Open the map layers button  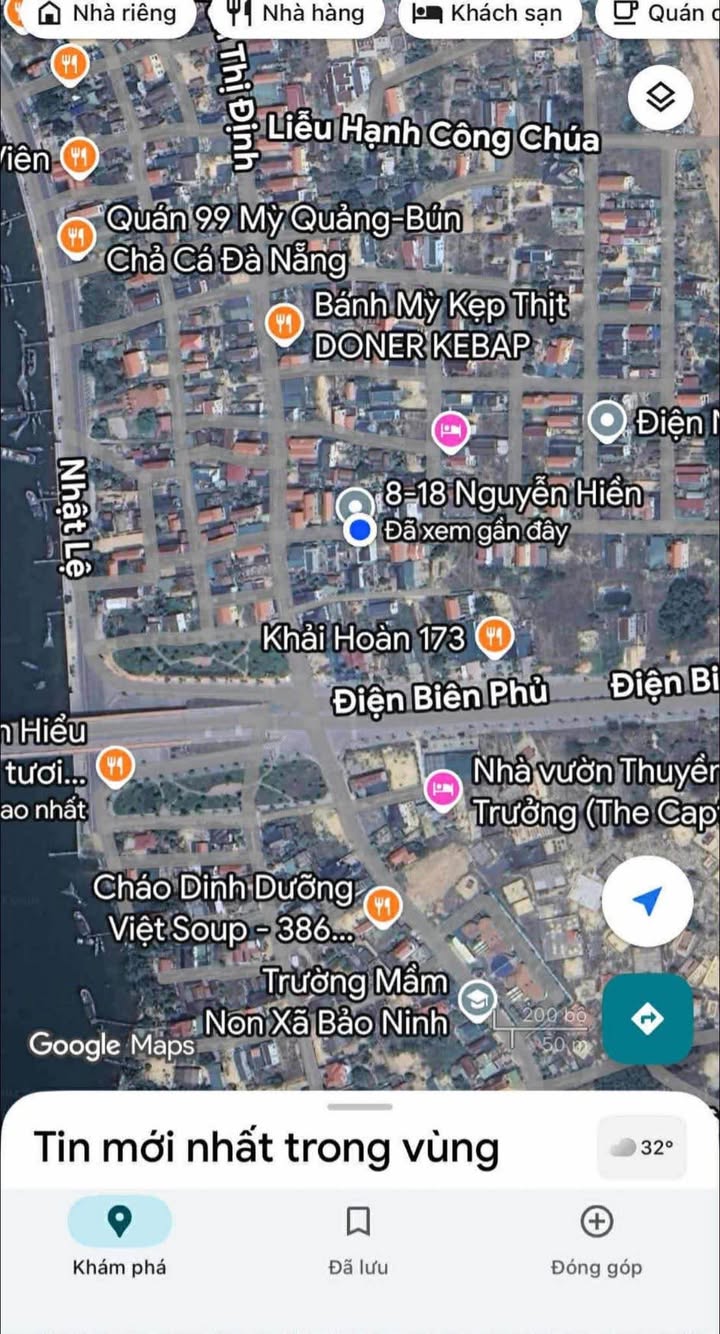[x=661, y=97]
